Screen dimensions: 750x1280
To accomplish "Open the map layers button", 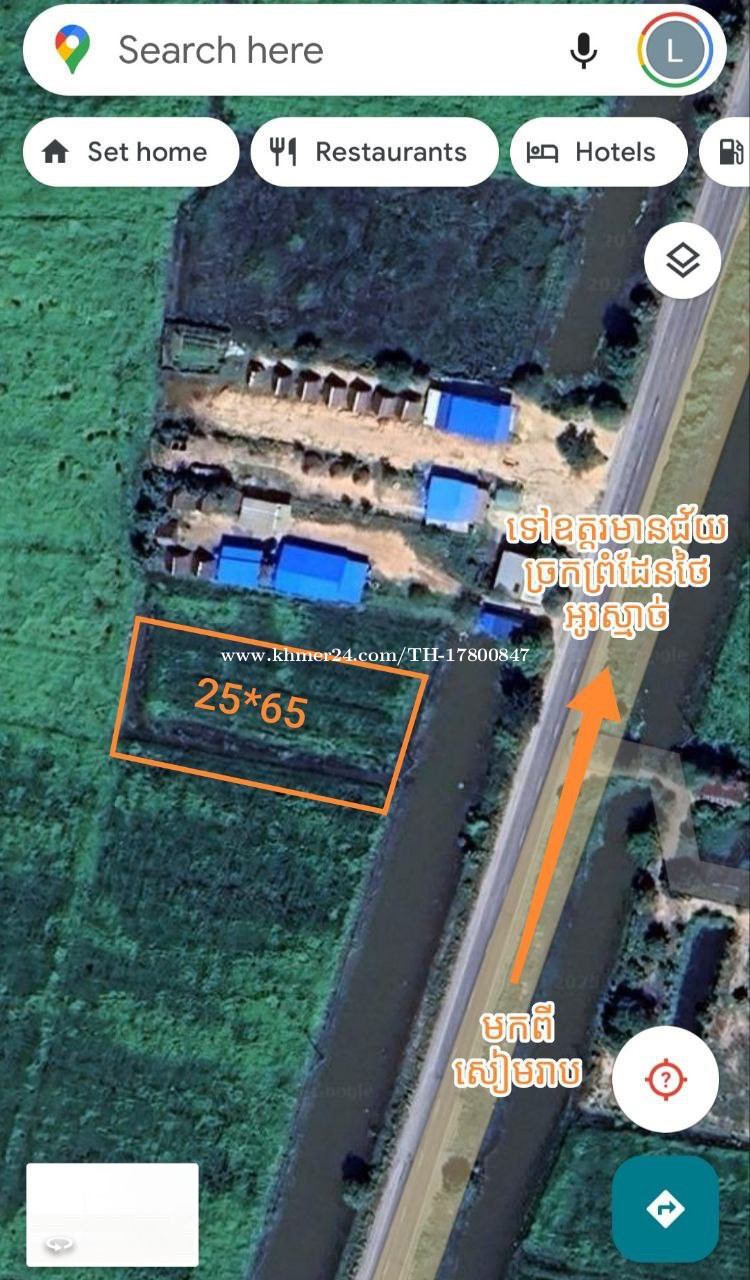I will pos(682,262).
